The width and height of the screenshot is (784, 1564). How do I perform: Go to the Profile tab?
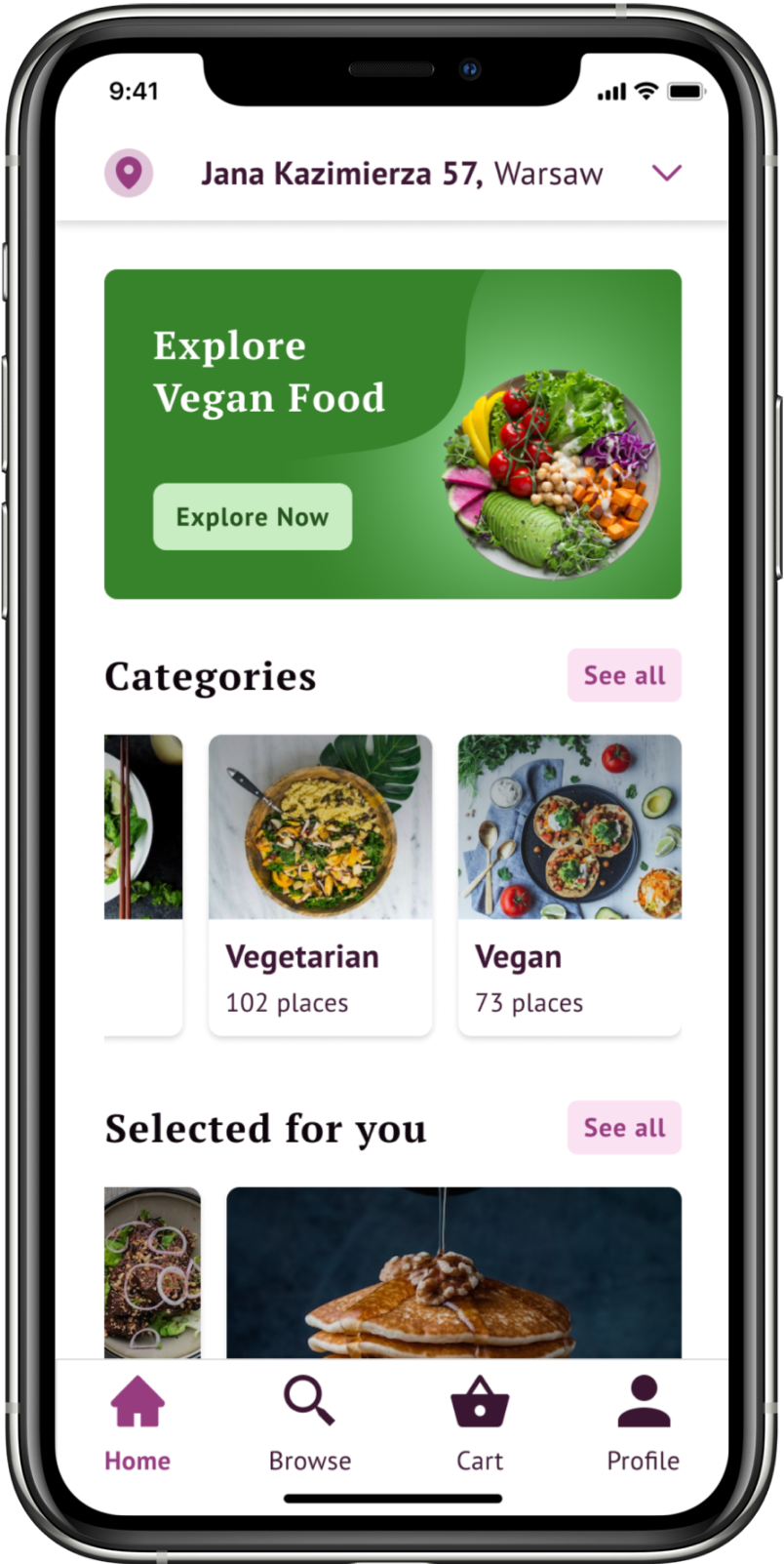click(x=644, y=1424)
